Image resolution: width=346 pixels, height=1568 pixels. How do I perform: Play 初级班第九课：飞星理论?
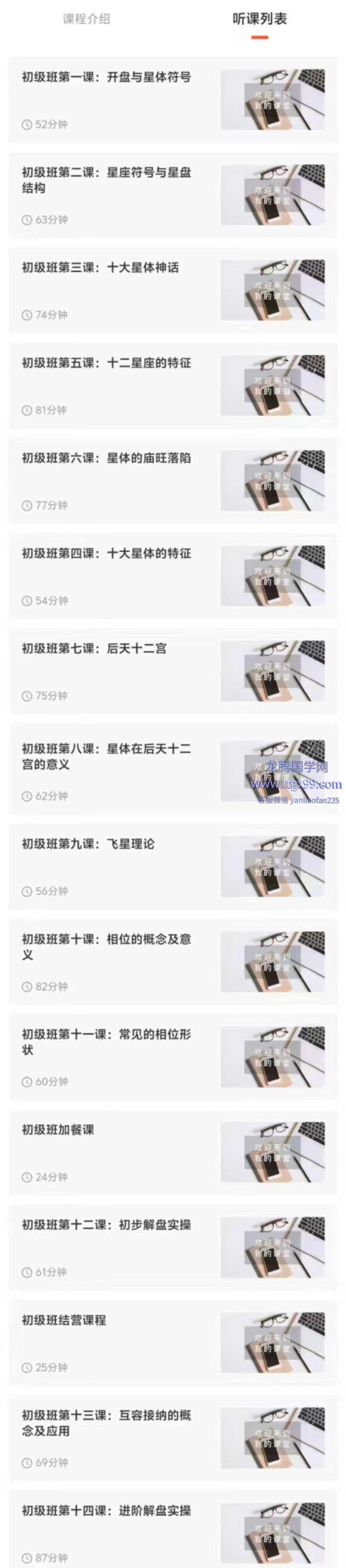88,844
